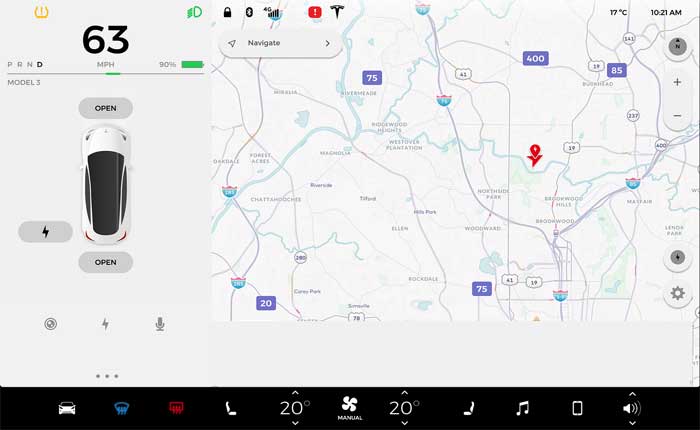Tap the volume speaker control
700x430 pixels.
click(631, 408)
